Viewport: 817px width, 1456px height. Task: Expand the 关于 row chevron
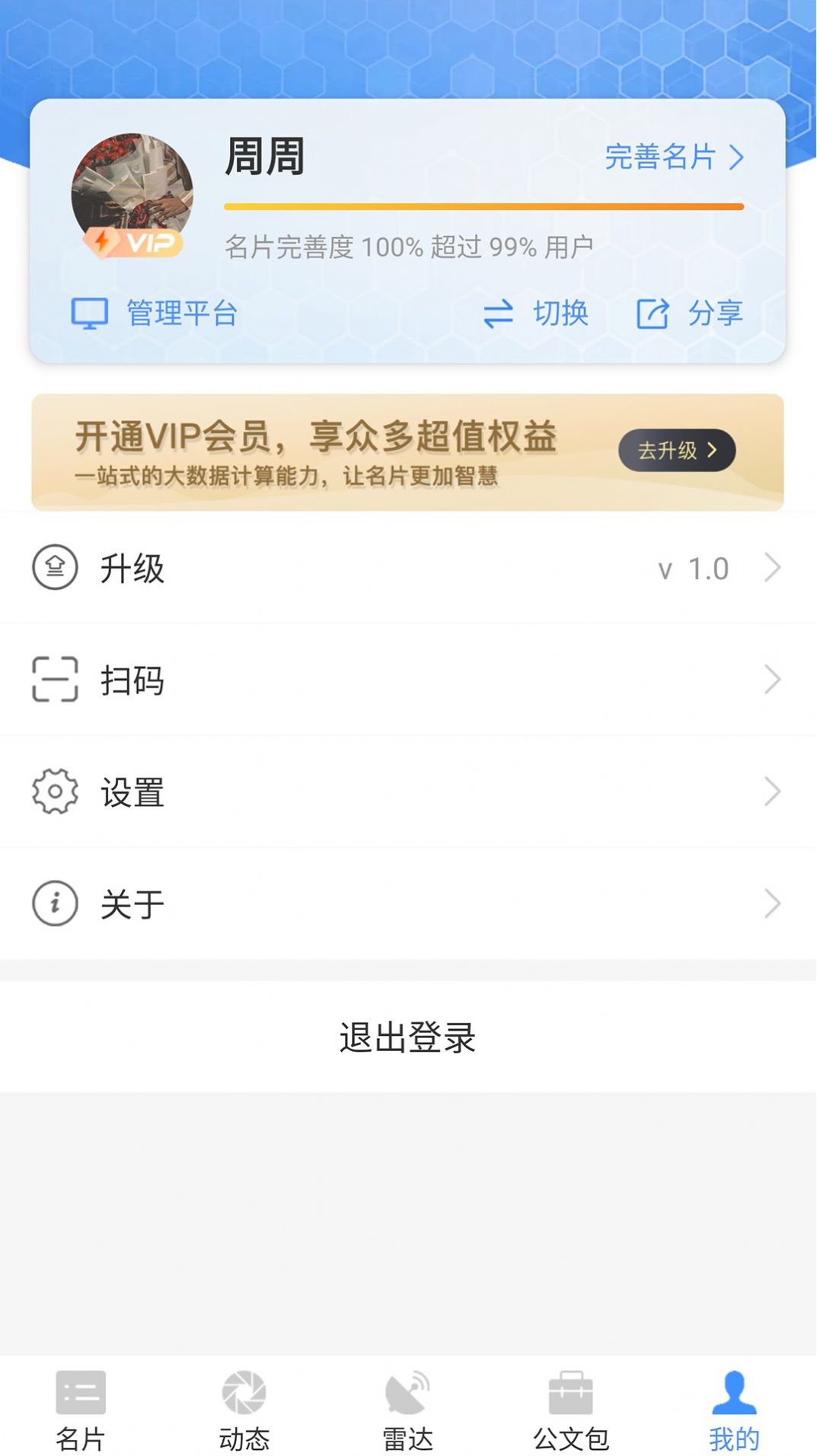tap(773, 903)
